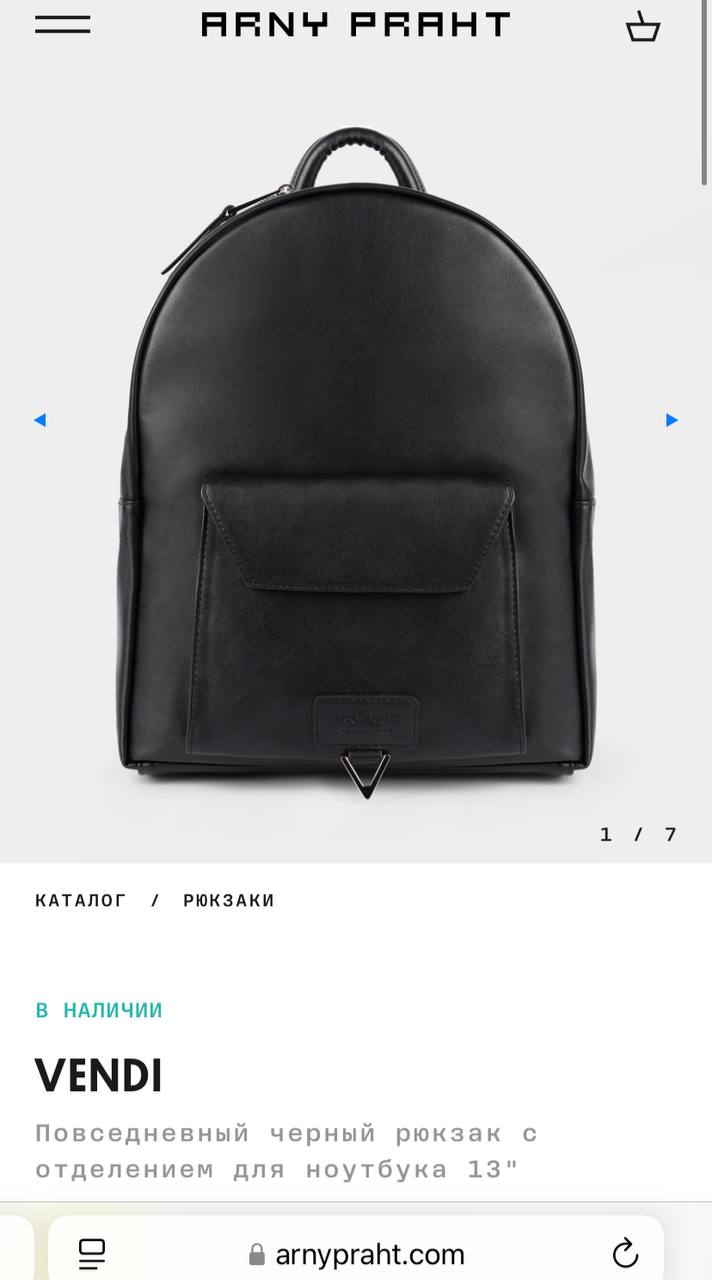Go to the Каталог breadcrumb
This screenshot has height=1280, width=712.
81,900
